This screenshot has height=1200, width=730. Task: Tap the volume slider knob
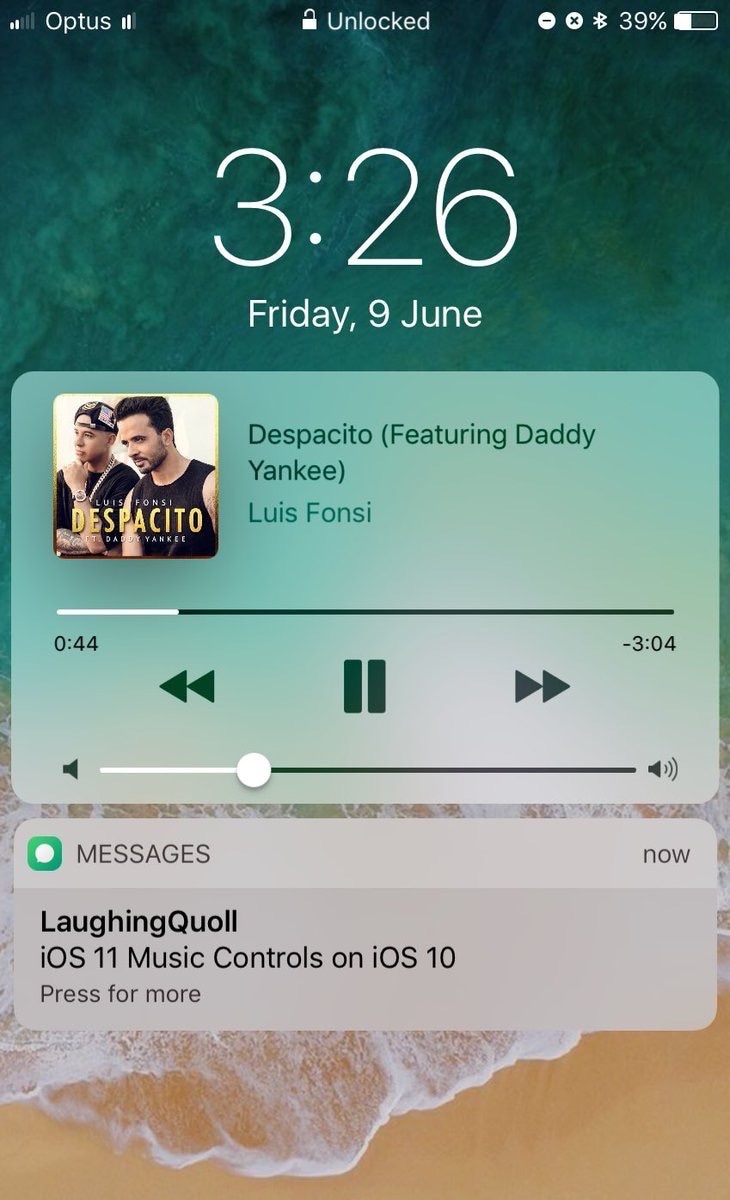click(254, 770)
